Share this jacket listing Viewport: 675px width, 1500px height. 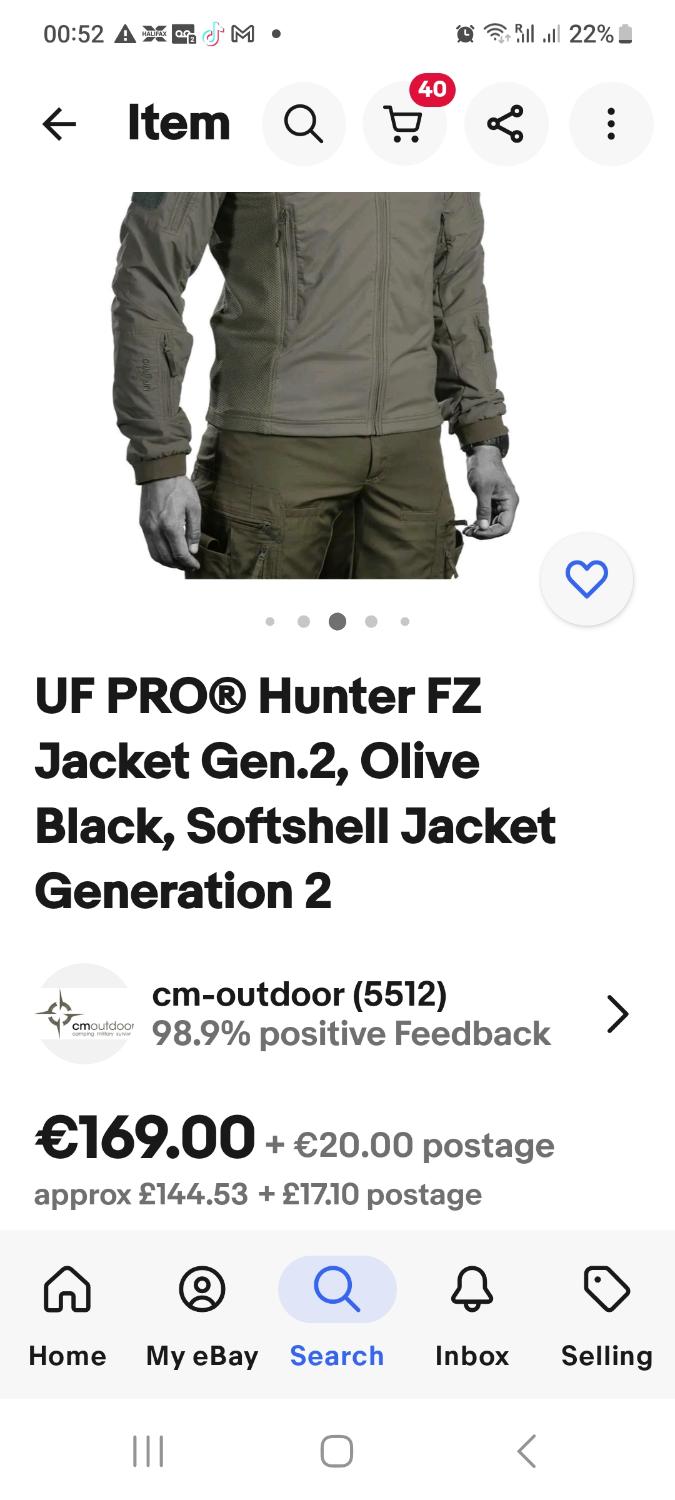(506, 124)
